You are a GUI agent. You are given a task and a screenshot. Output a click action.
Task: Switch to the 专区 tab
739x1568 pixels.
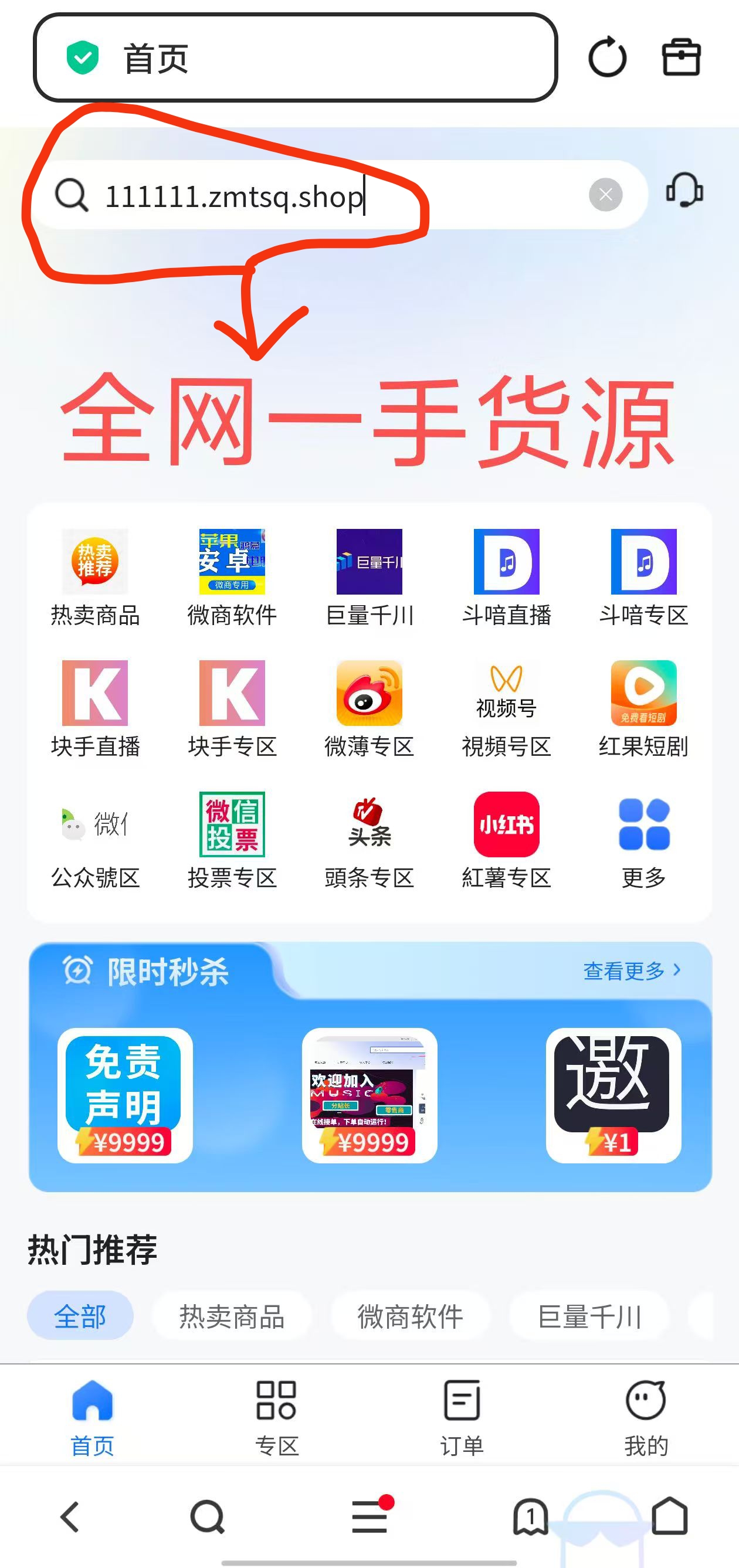276,1417
